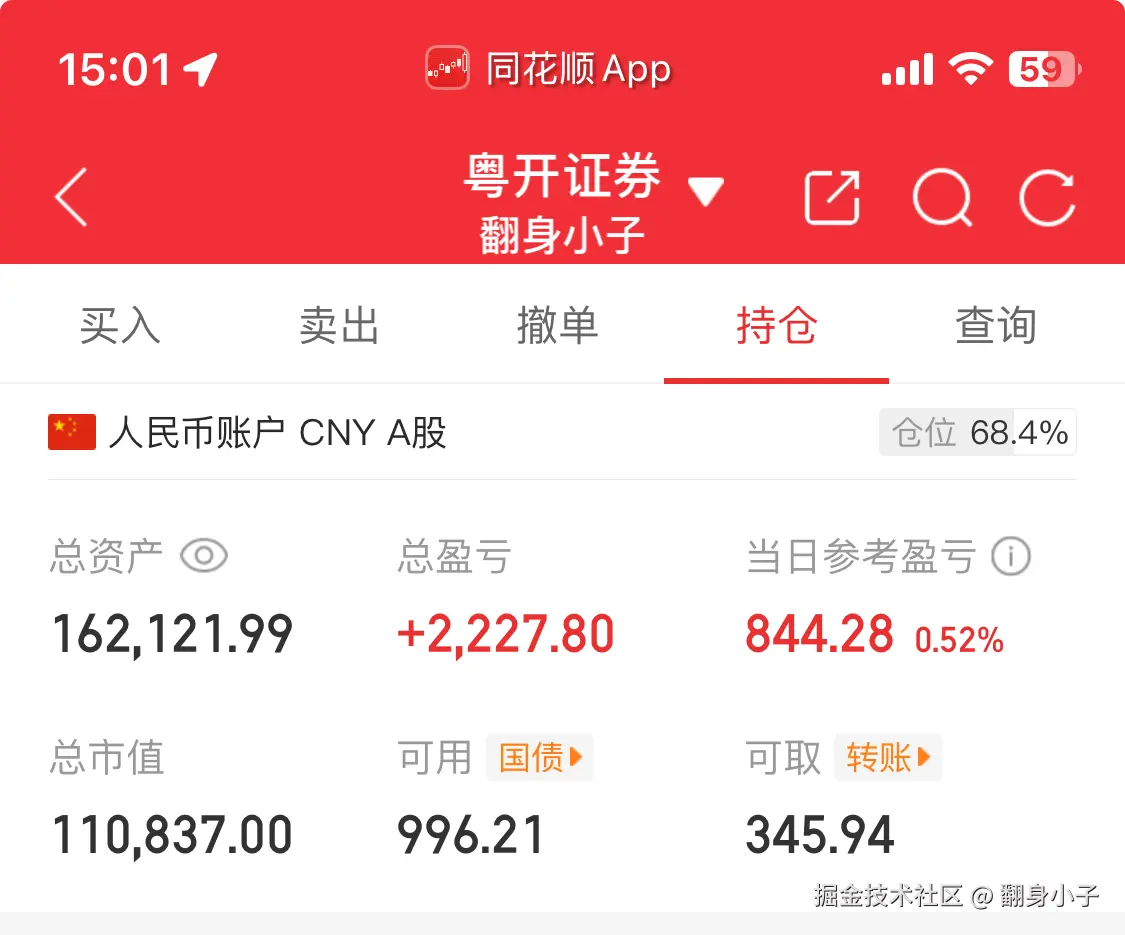The height and width of the screenshot is (935, 1125).
Task: Go to the 查询 tab
Action: point(995,327)
